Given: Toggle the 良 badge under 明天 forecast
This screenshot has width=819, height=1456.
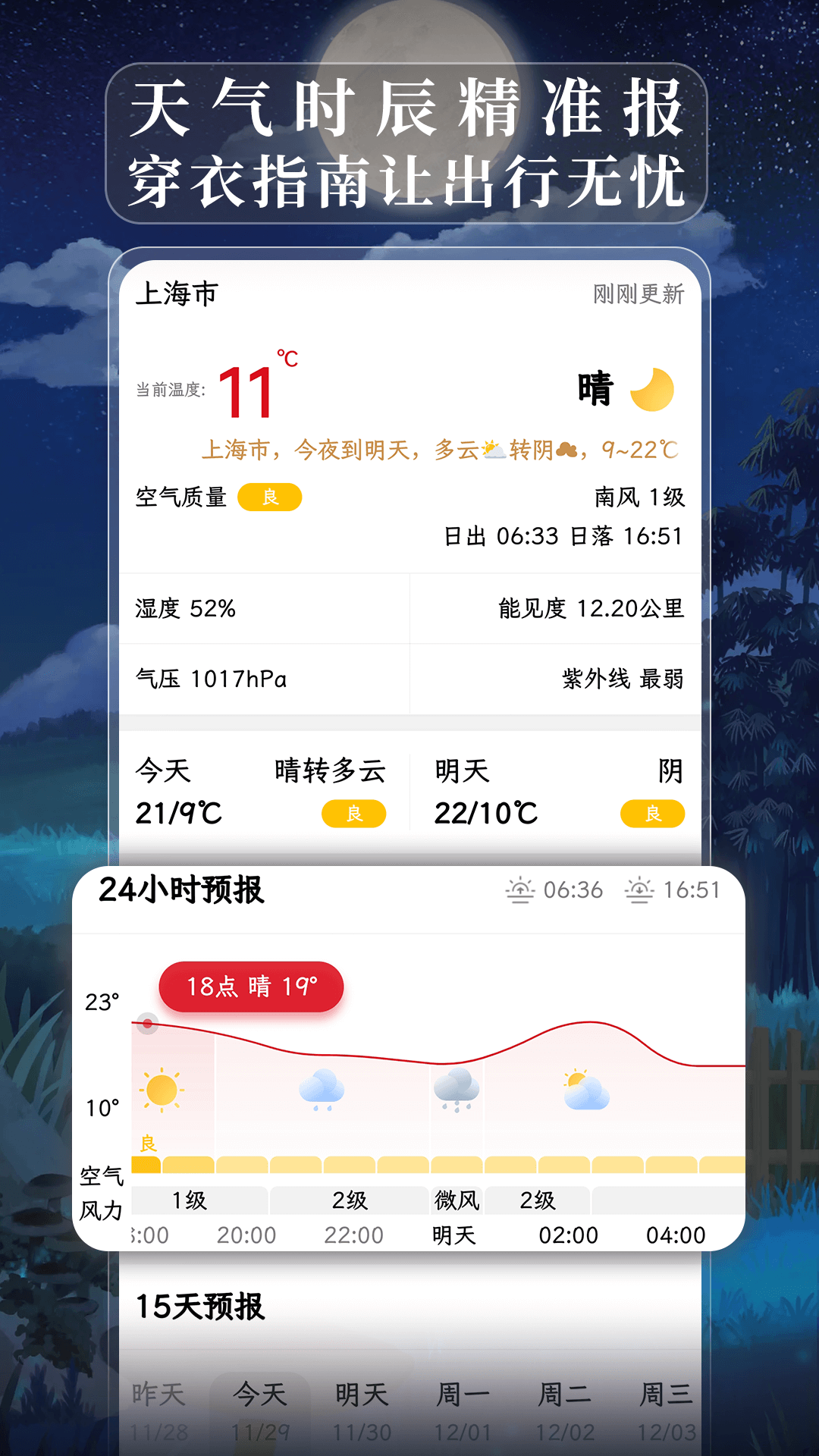Looking at the screenshot, I should [653, 812].
